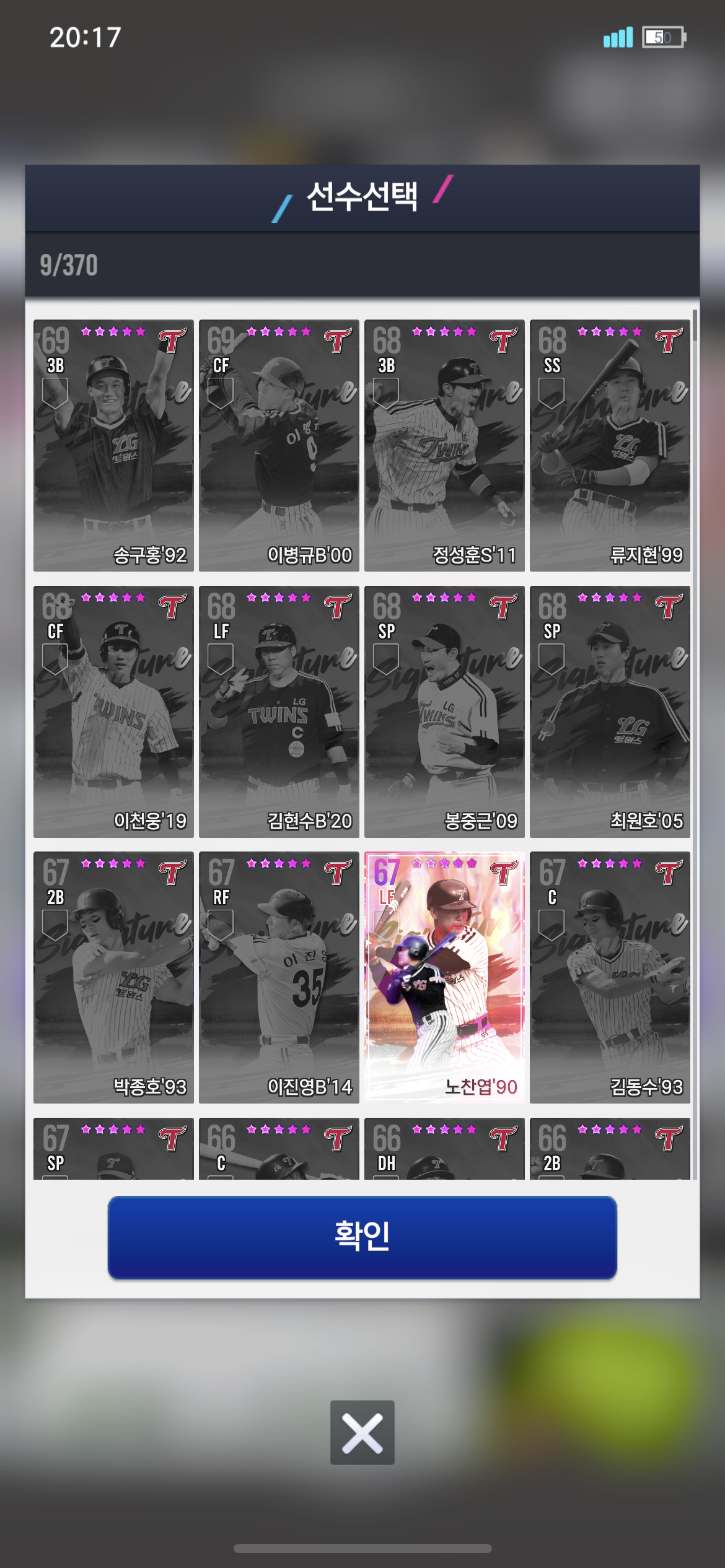Select the 송구홍'92 3B player card
Viewport: 725px width, 1568px height.
113,445
